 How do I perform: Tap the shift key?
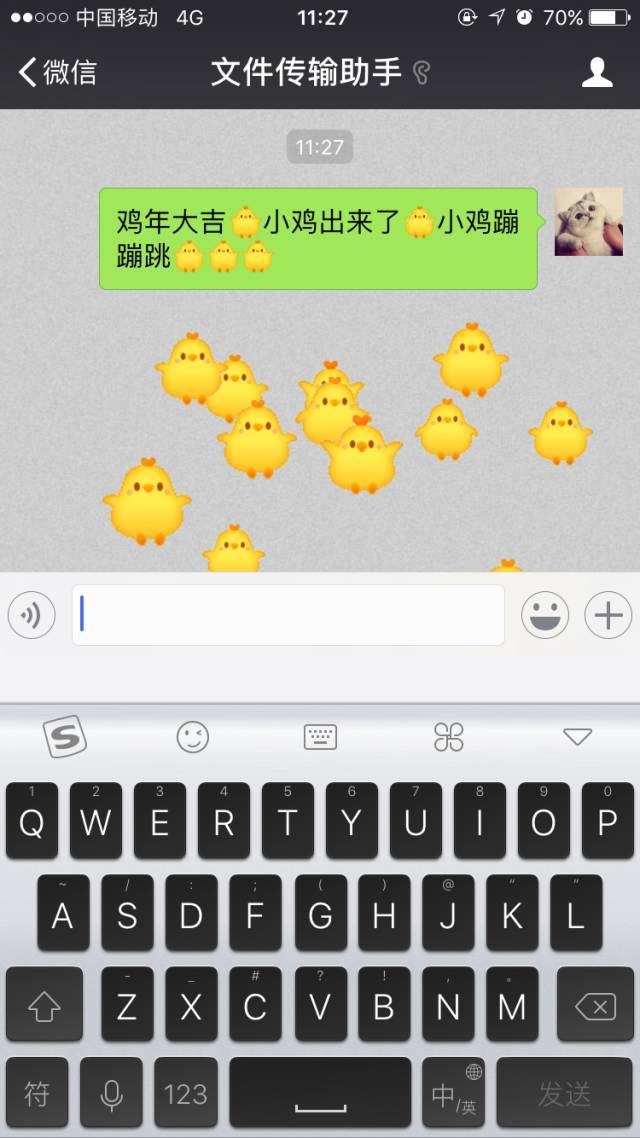click(44, 1005)
